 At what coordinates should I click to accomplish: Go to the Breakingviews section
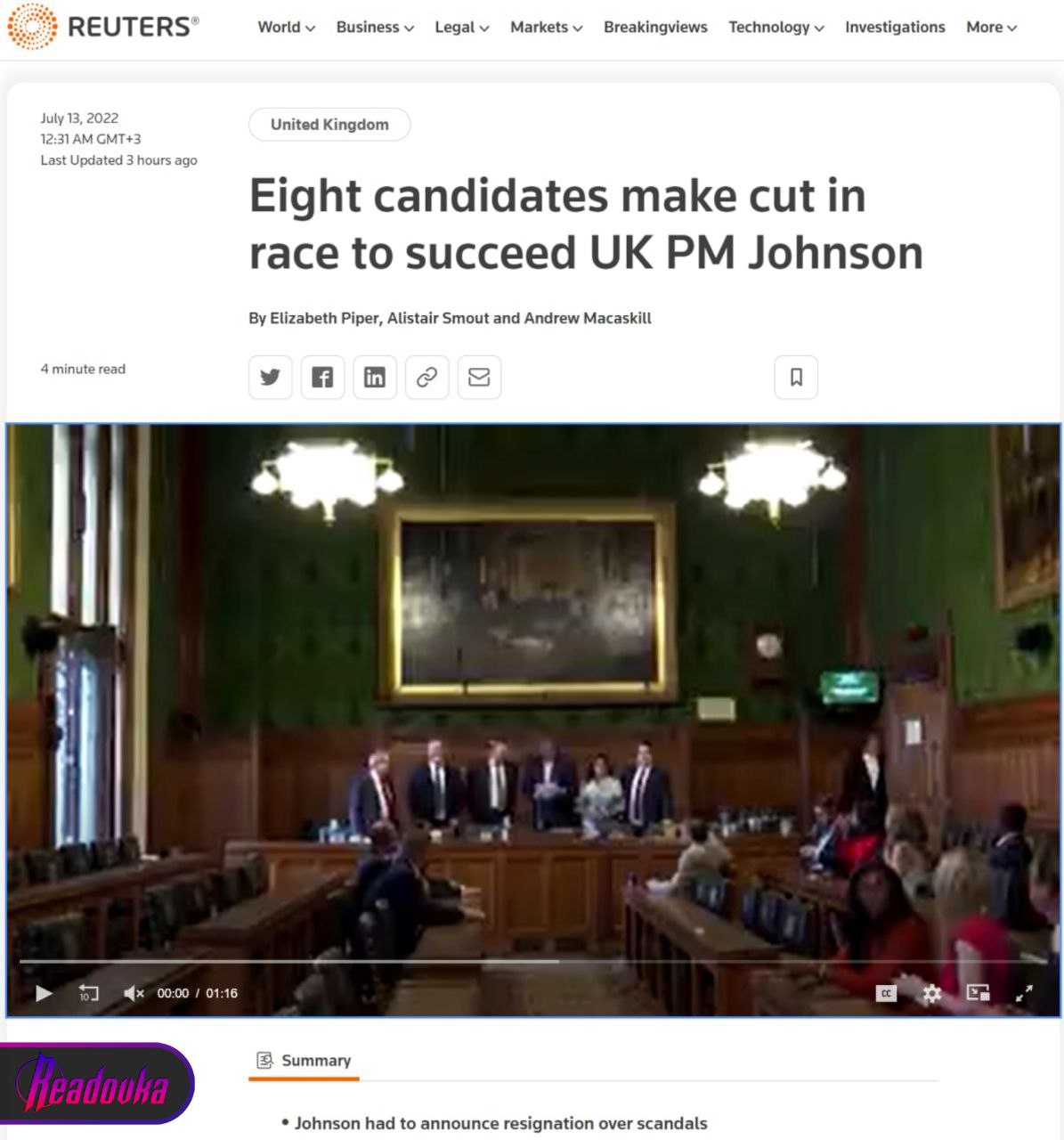[x=655, y=28]
